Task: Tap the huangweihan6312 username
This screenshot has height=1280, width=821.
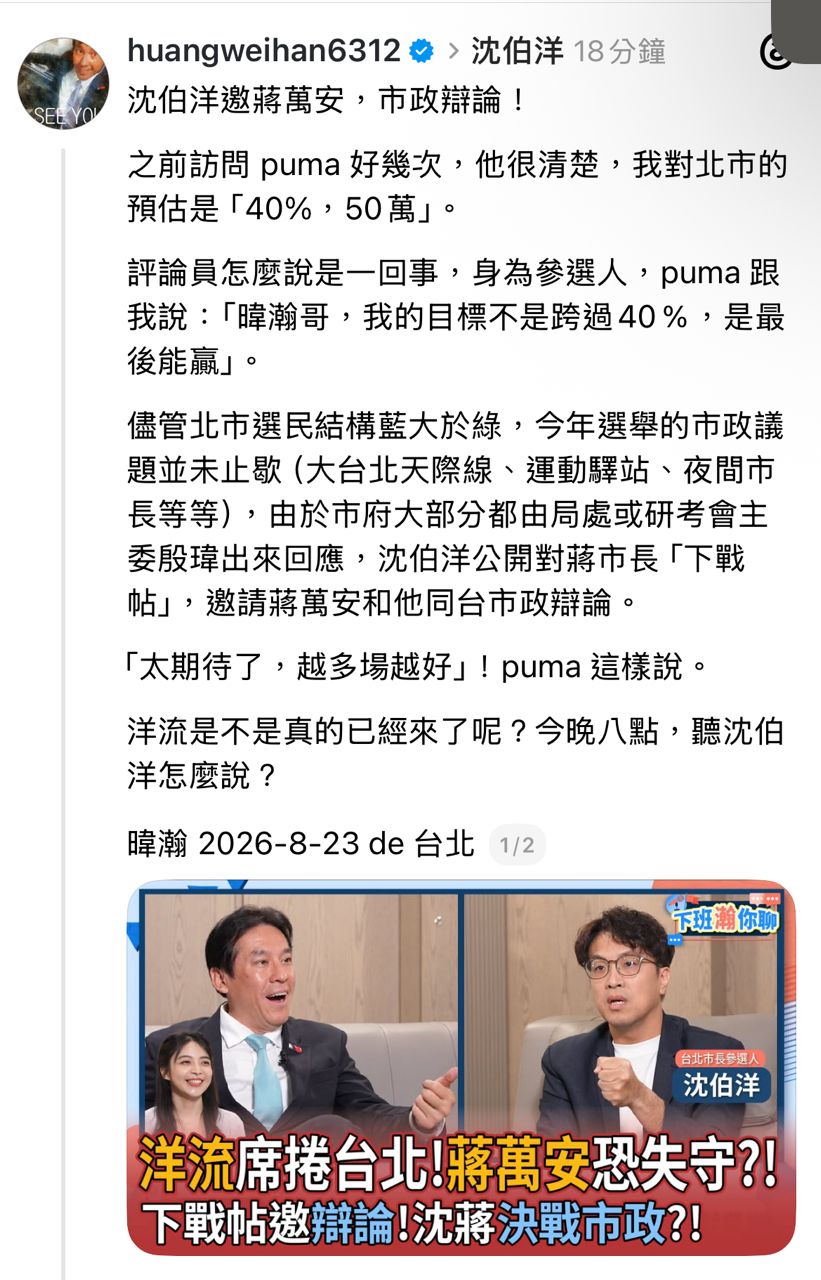Action: (x=264, y=51)
